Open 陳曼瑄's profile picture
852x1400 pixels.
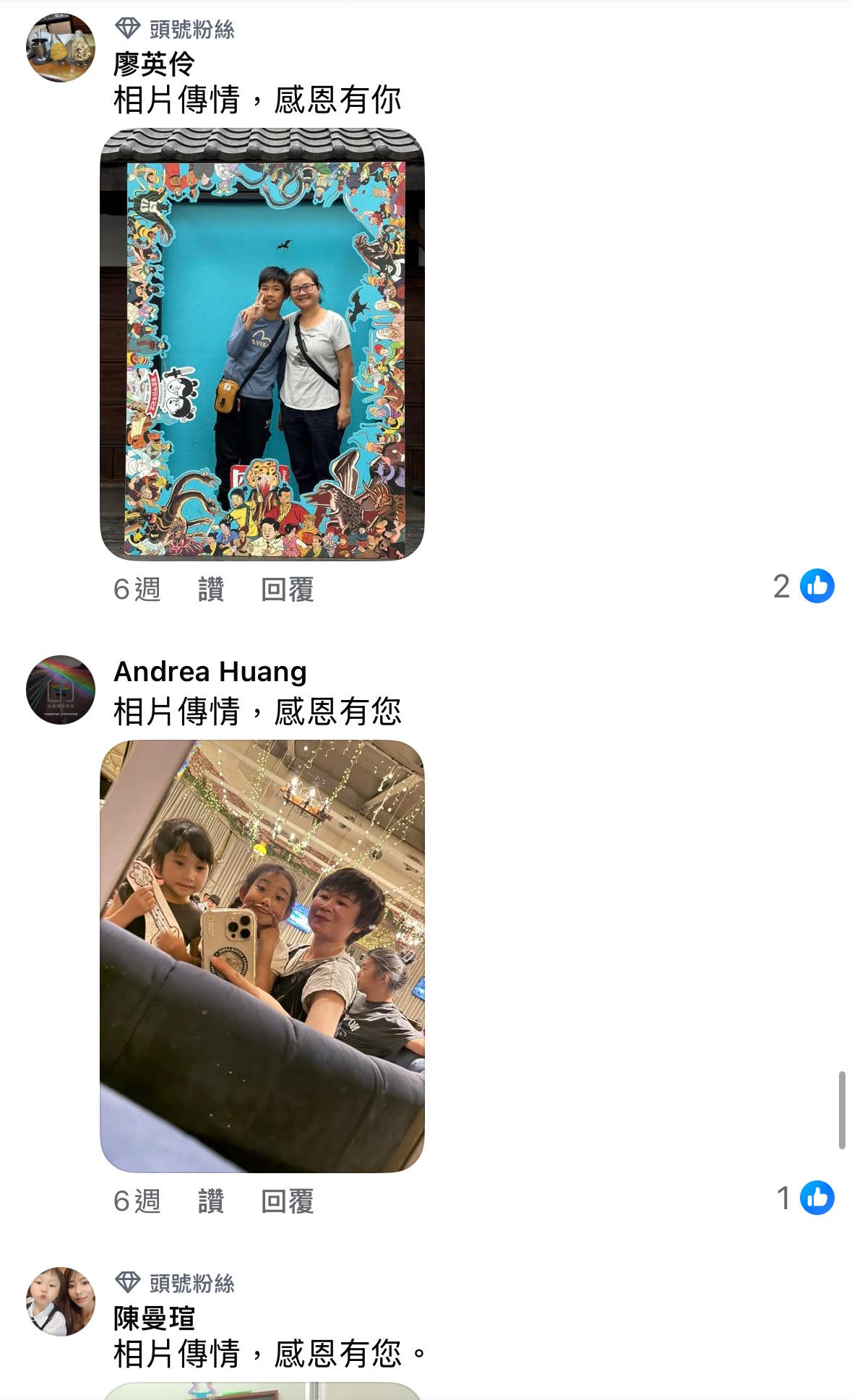tap(61, 1301)
